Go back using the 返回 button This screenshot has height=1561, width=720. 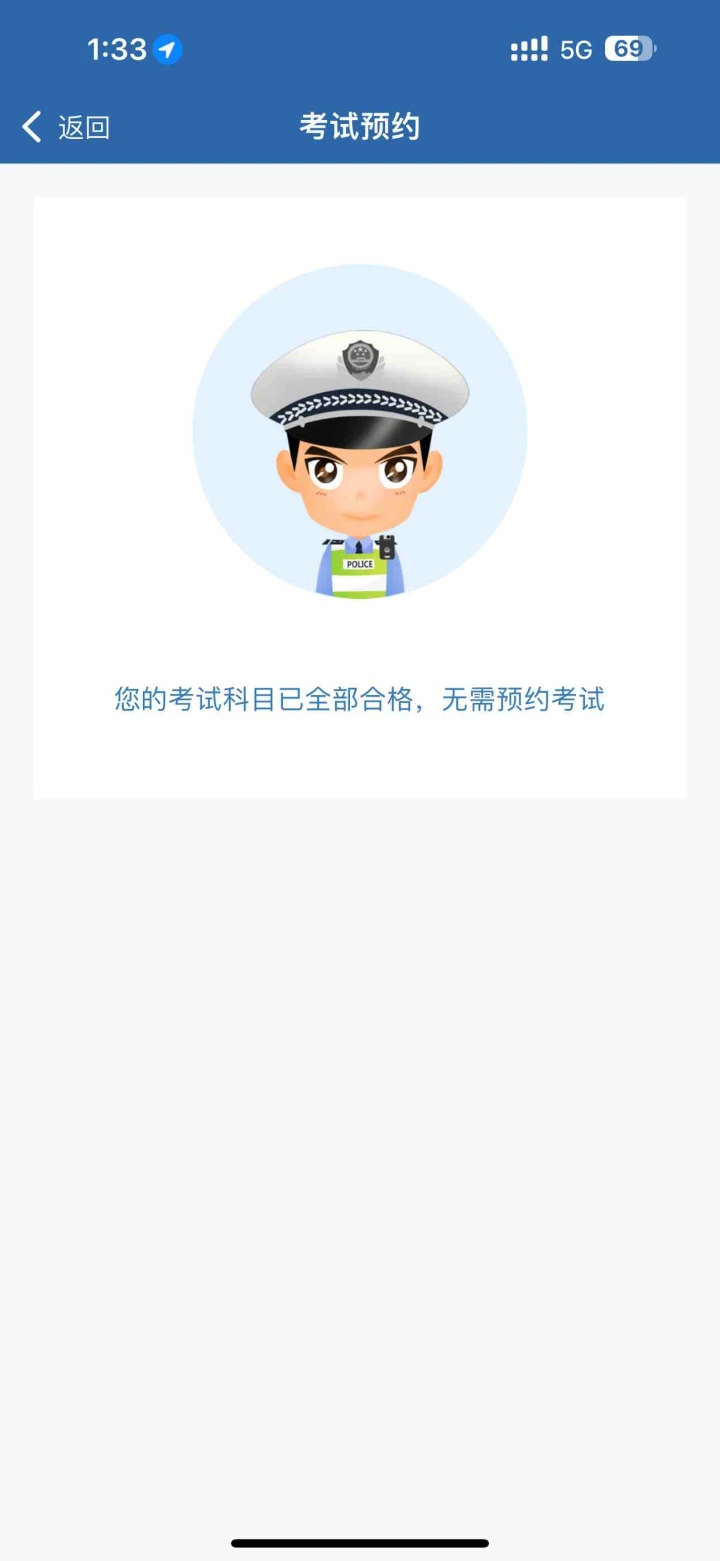pyautogui.click(x=66, y=127)
